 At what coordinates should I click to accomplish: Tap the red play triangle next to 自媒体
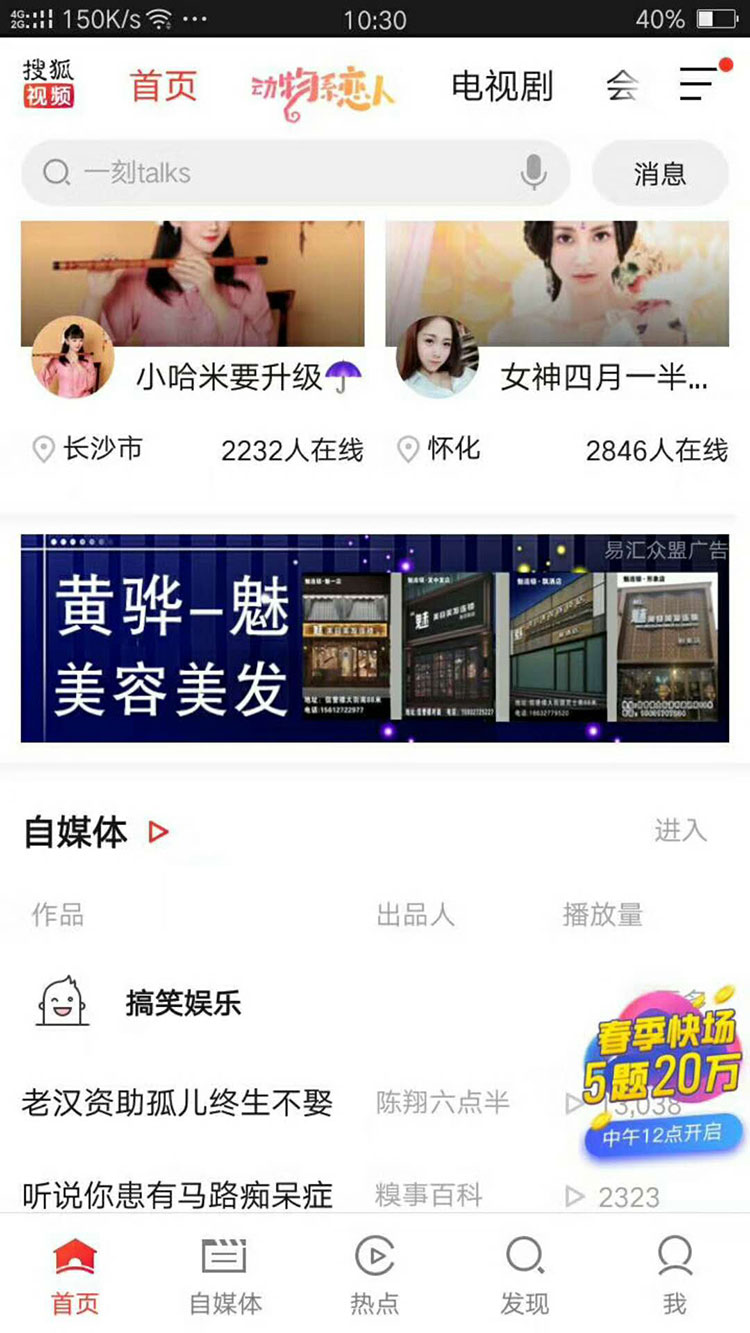point(158,831)
